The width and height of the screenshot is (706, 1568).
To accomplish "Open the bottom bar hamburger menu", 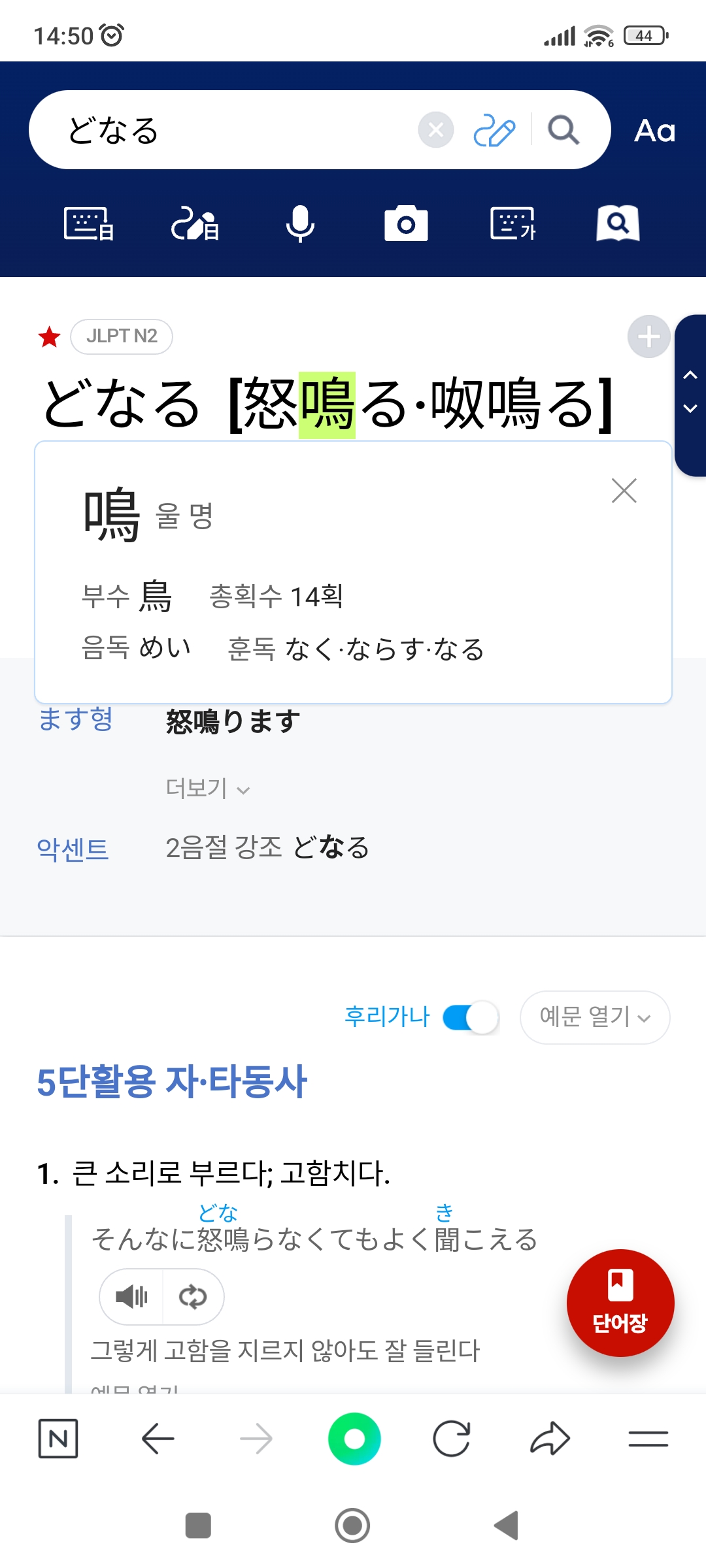I will [648, 1439].
